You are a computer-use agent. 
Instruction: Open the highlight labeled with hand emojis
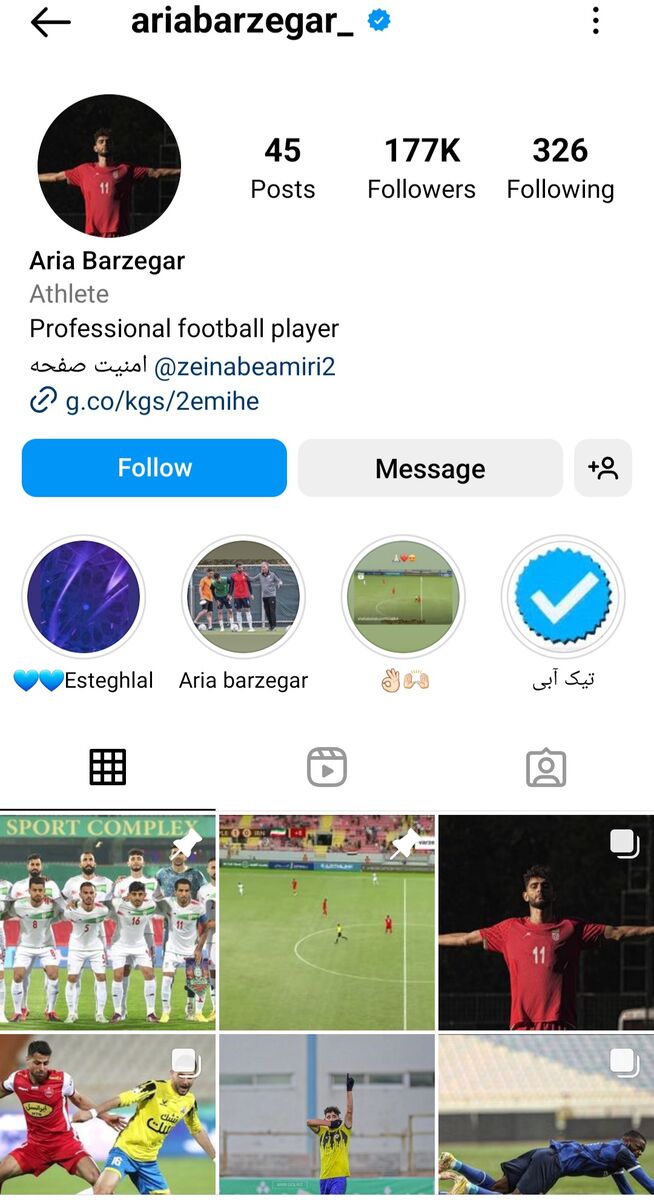tap(403, 598)
